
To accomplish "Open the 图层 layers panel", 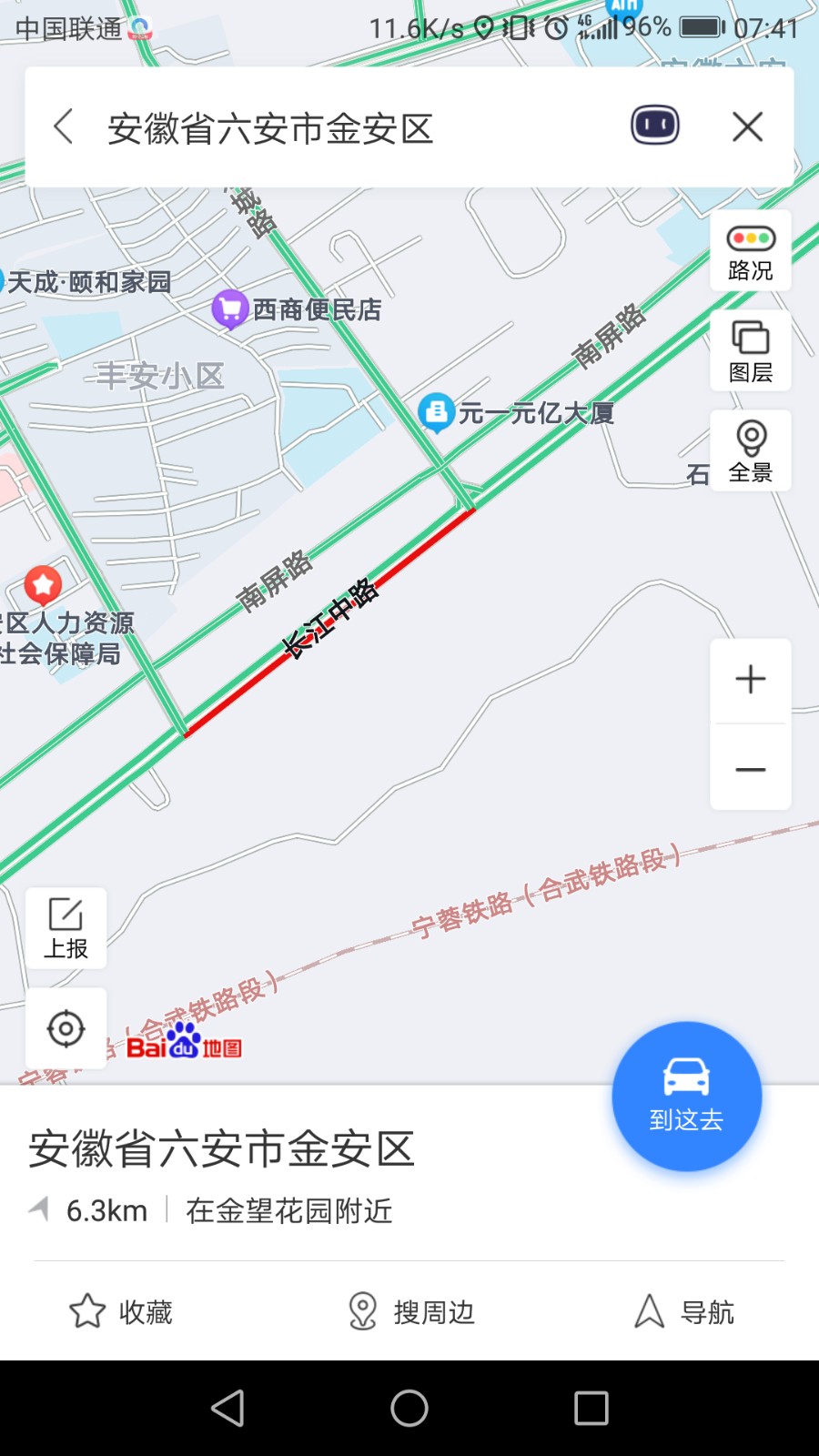I will (x=751, y=351).
